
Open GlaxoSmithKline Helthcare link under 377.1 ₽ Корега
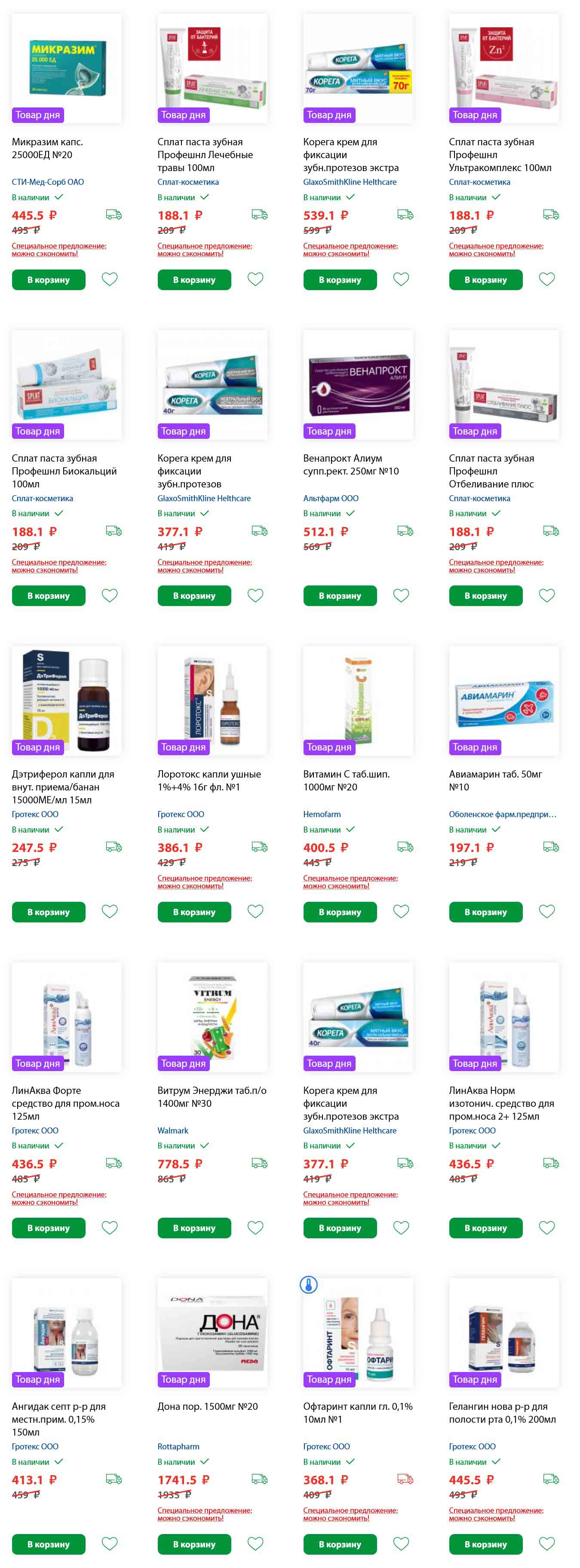[204, 499]
